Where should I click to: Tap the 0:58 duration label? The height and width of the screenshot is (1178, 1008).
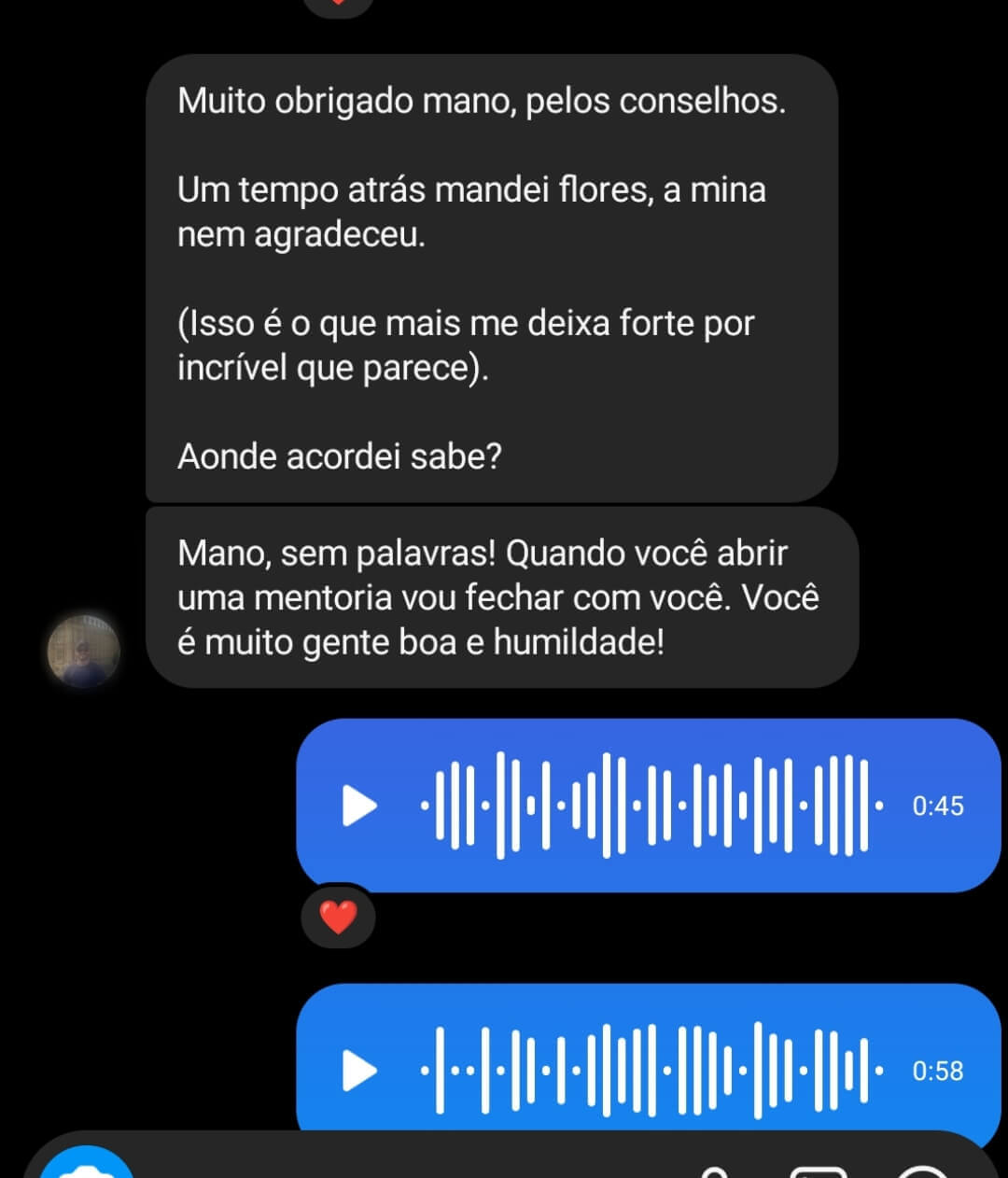click(938, 1071)
